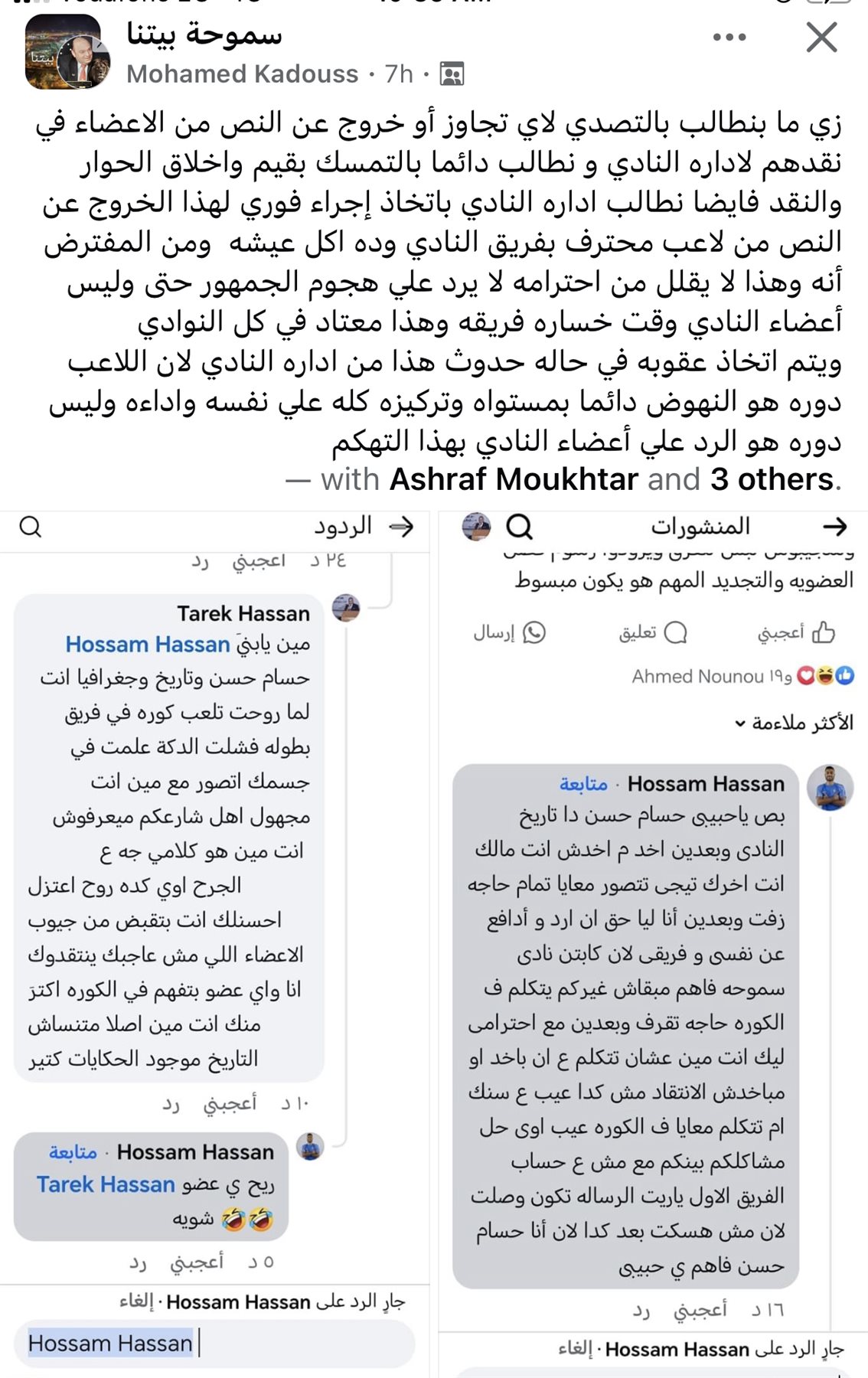The width and height of the screenshot is (868, 1378).
Task: View Mohamed Kadouss's profile
Action: (242, 74)
